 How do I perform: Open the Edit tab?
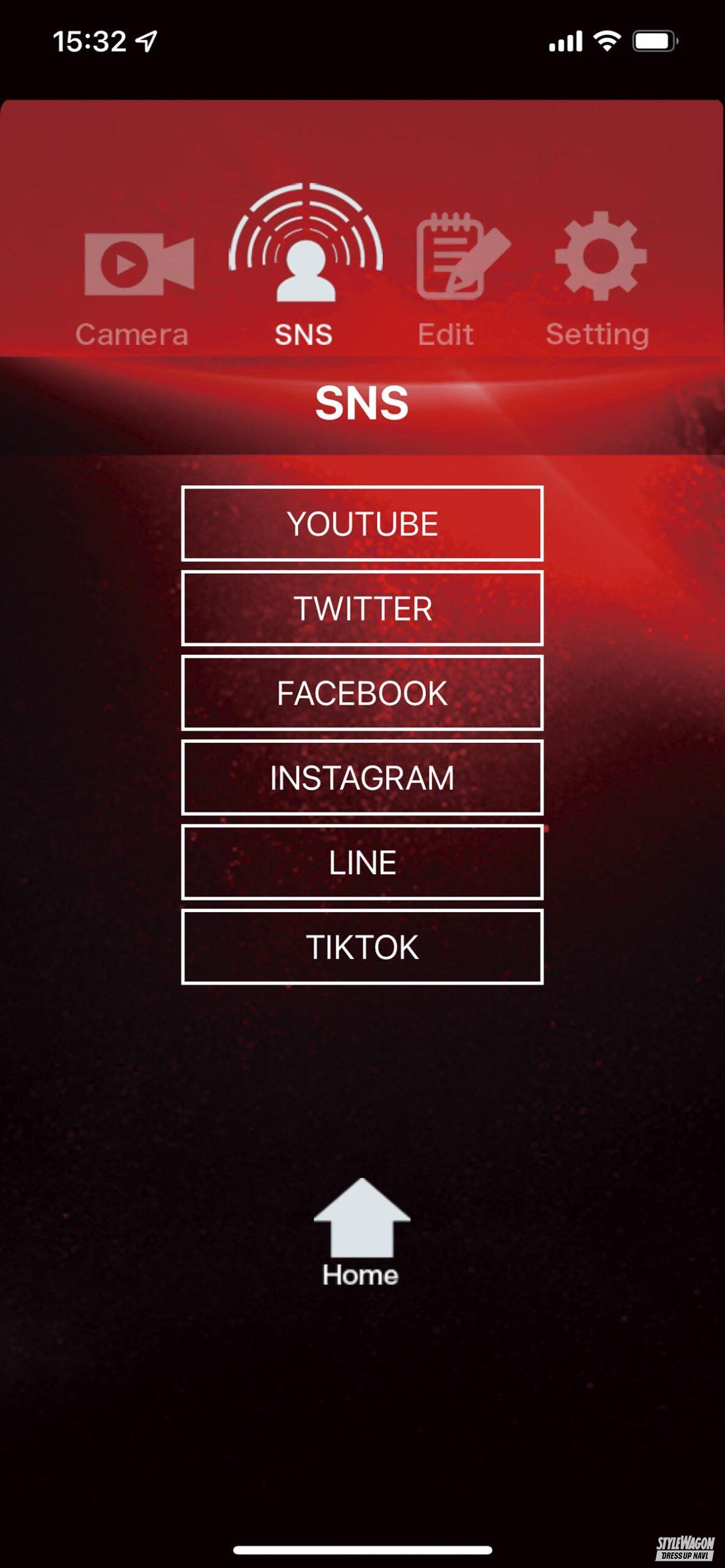click(x=454, y=279)
